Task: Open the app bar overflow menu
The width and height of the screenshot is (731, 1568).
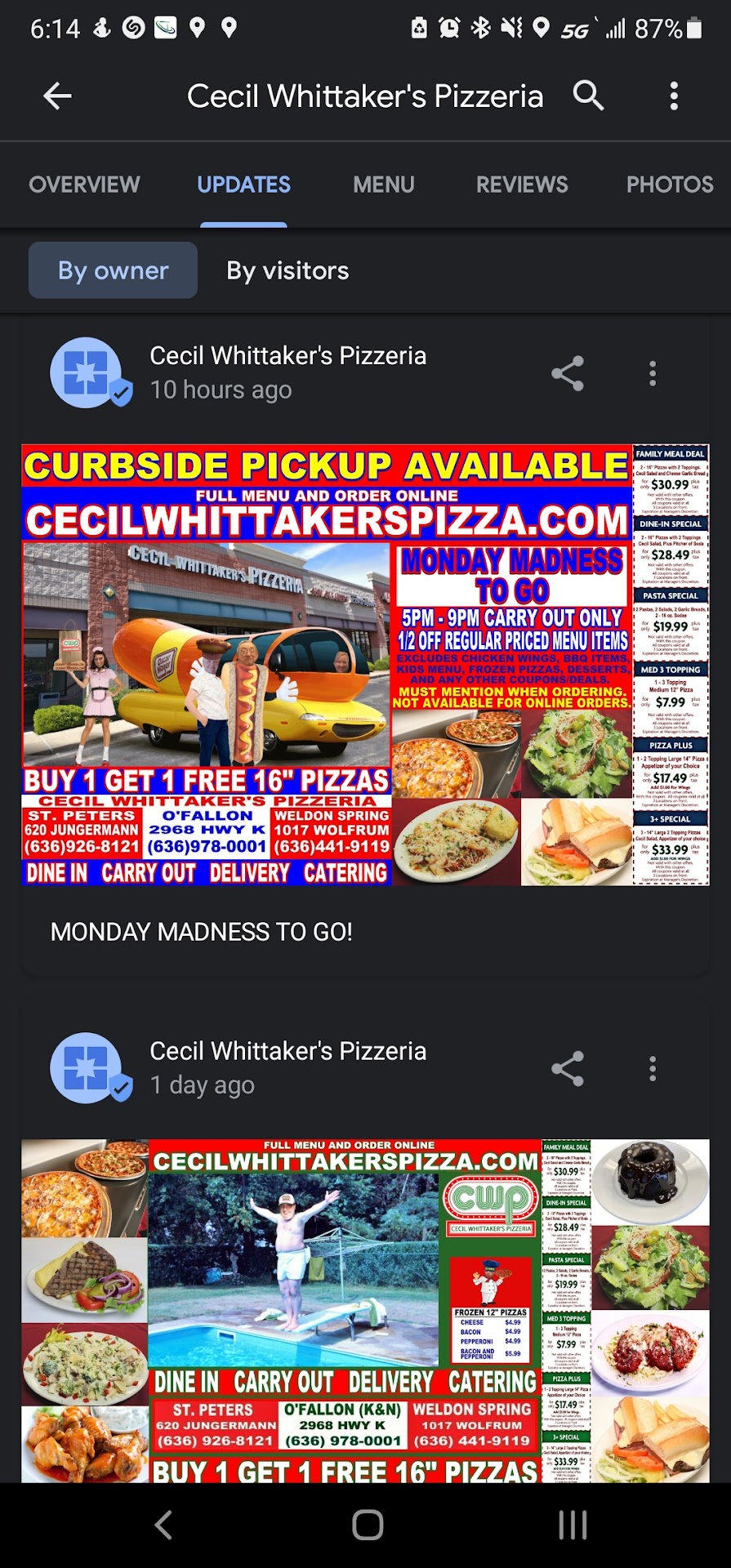Action: pyautogui.click(x=674, y=96)
